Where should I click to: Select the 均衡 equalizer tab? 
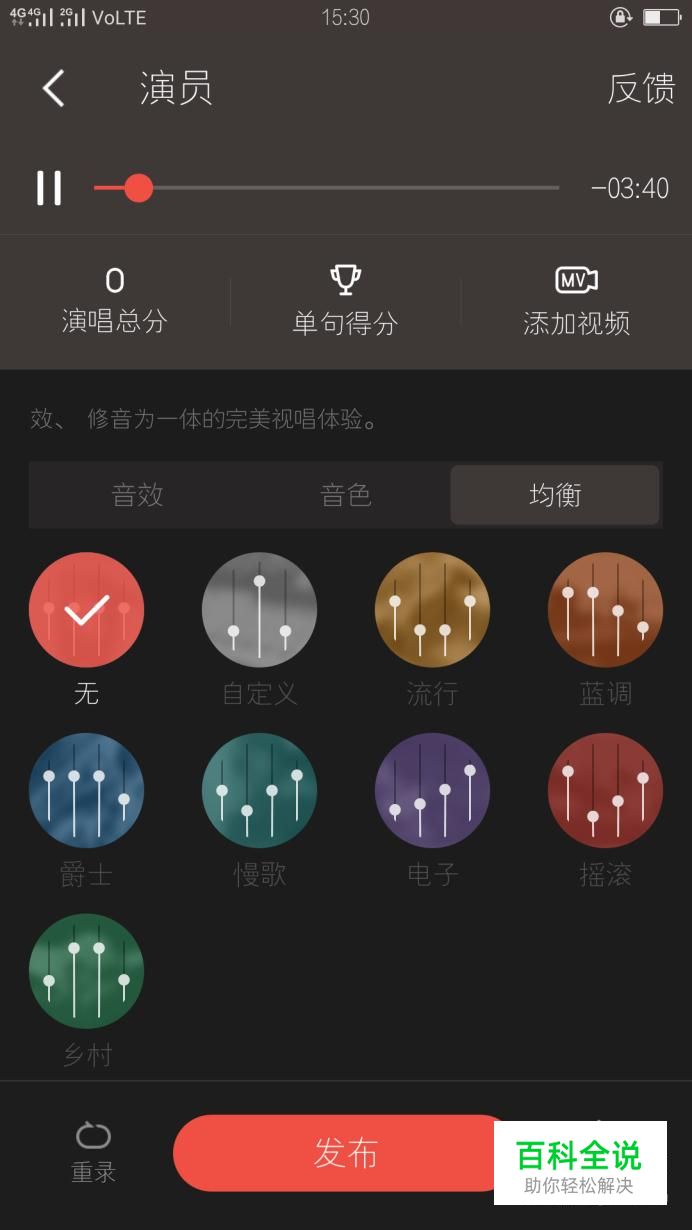pyautogui.click(x=554, y=495)
